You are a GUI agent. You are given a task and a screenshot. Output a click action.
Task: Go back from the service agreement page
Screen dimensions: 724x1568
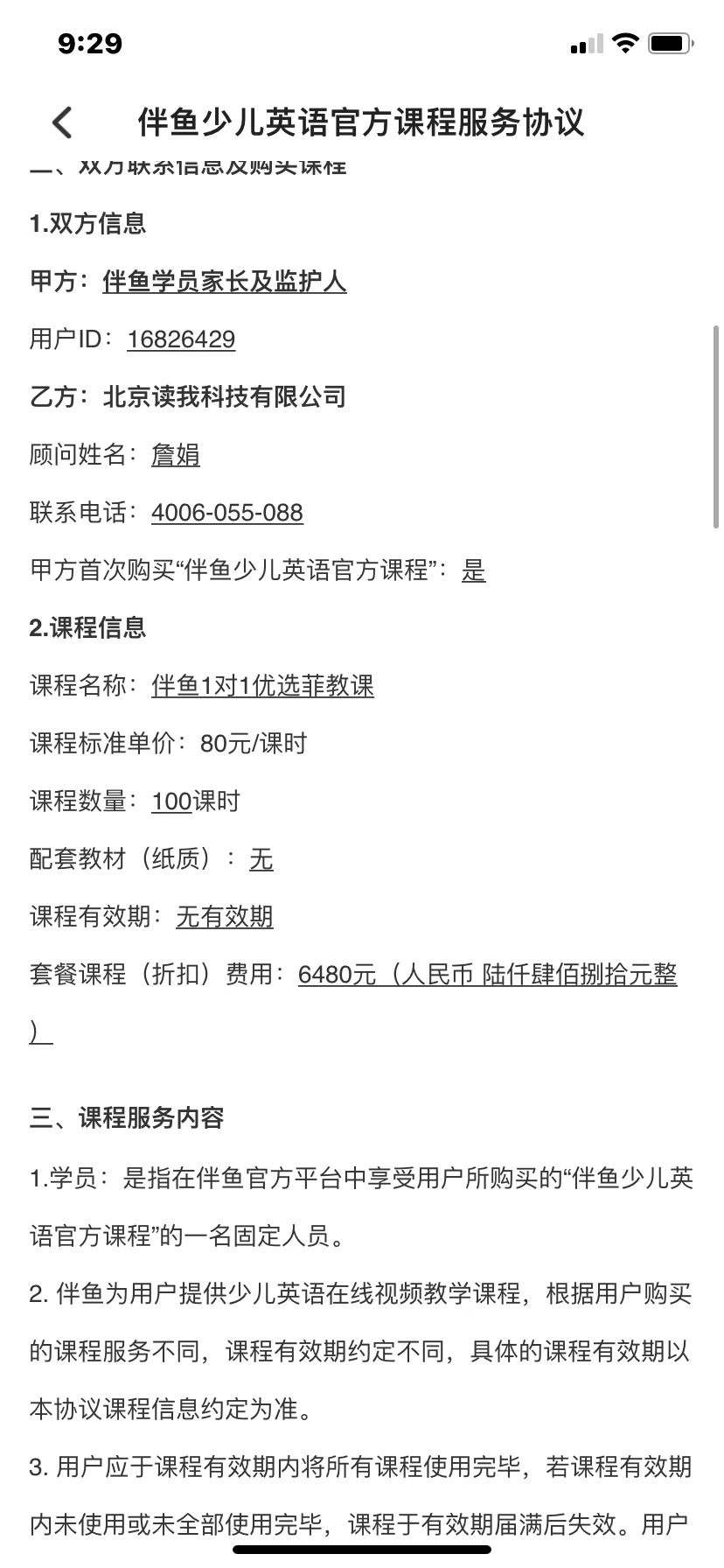(62, 122)
